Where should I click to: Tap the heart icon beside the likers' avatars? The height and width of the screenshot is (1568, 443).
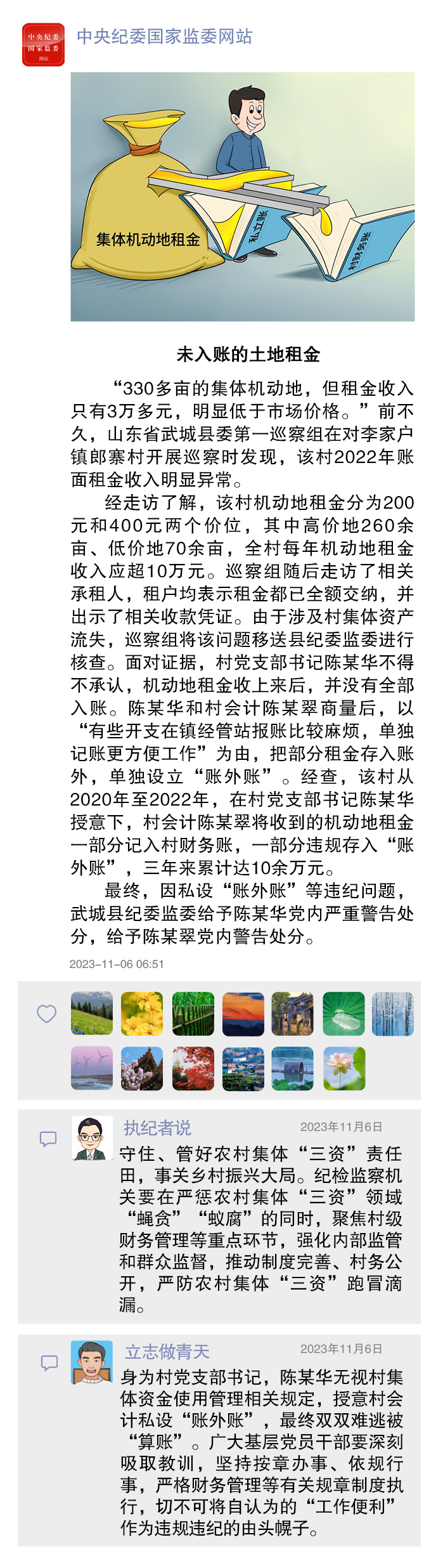[x=46, y=1014]
